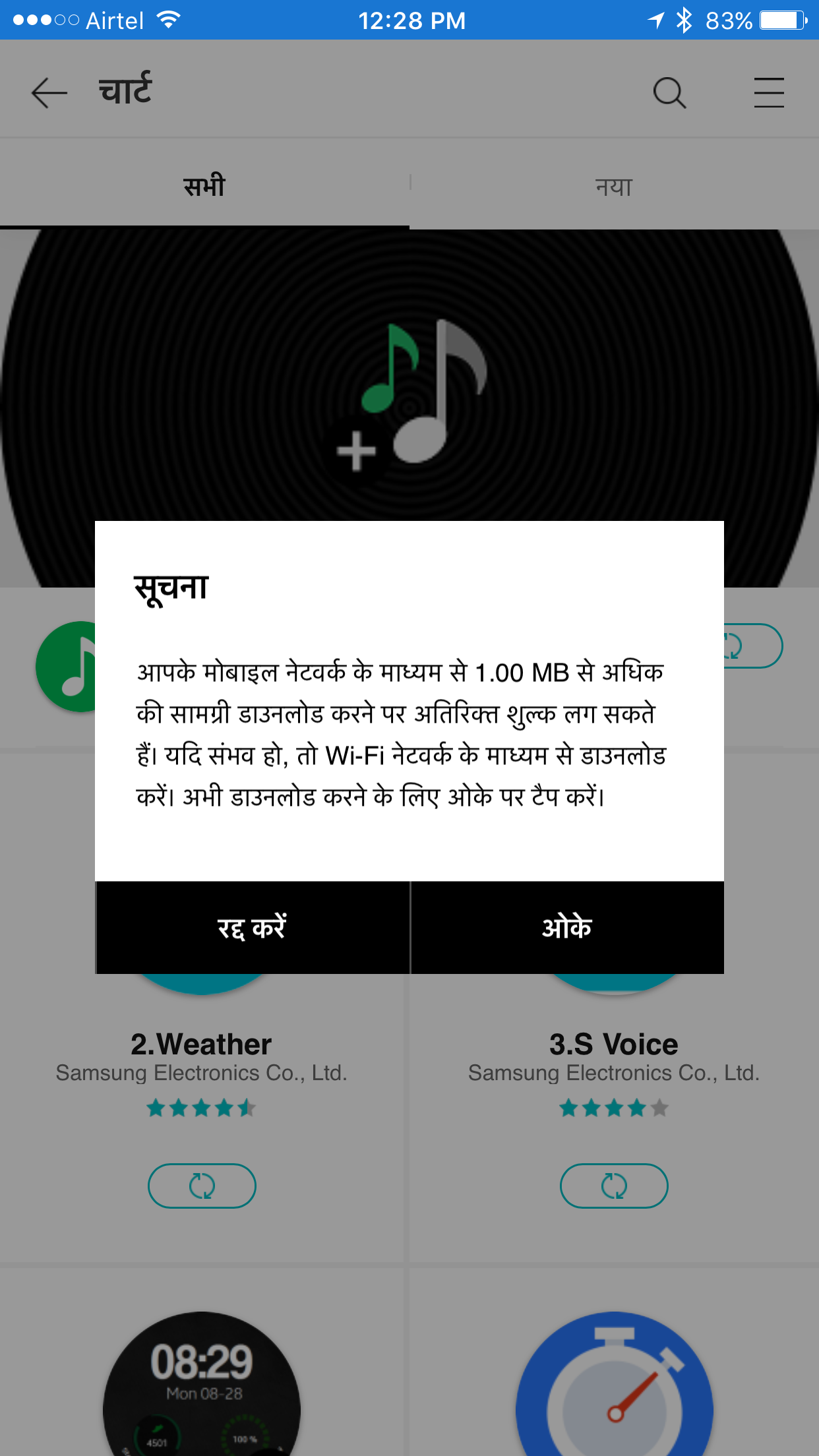Open the hamburger menu

point(769,92)
